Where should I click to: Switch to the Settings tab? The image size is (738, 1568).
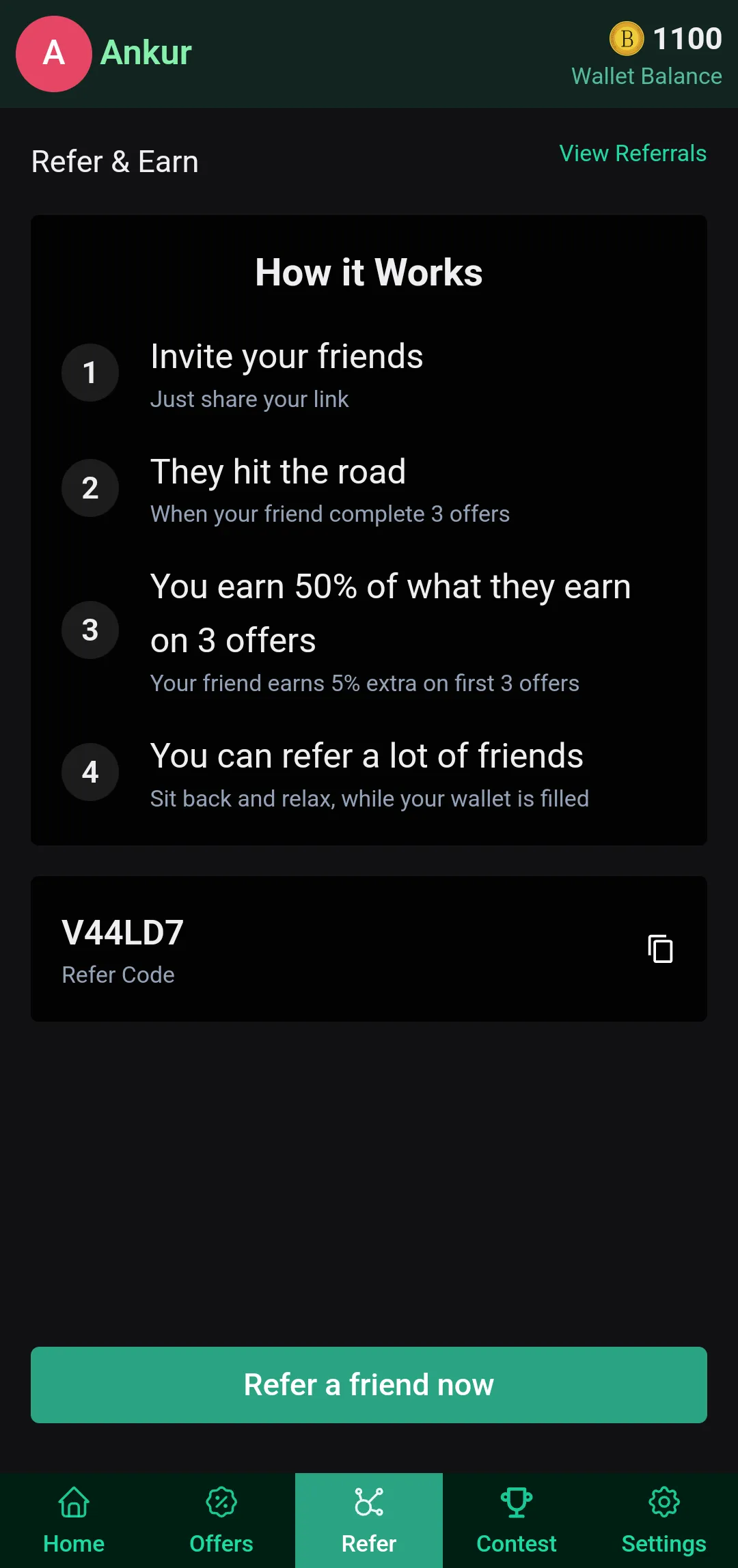click(x=664, y=1520)
